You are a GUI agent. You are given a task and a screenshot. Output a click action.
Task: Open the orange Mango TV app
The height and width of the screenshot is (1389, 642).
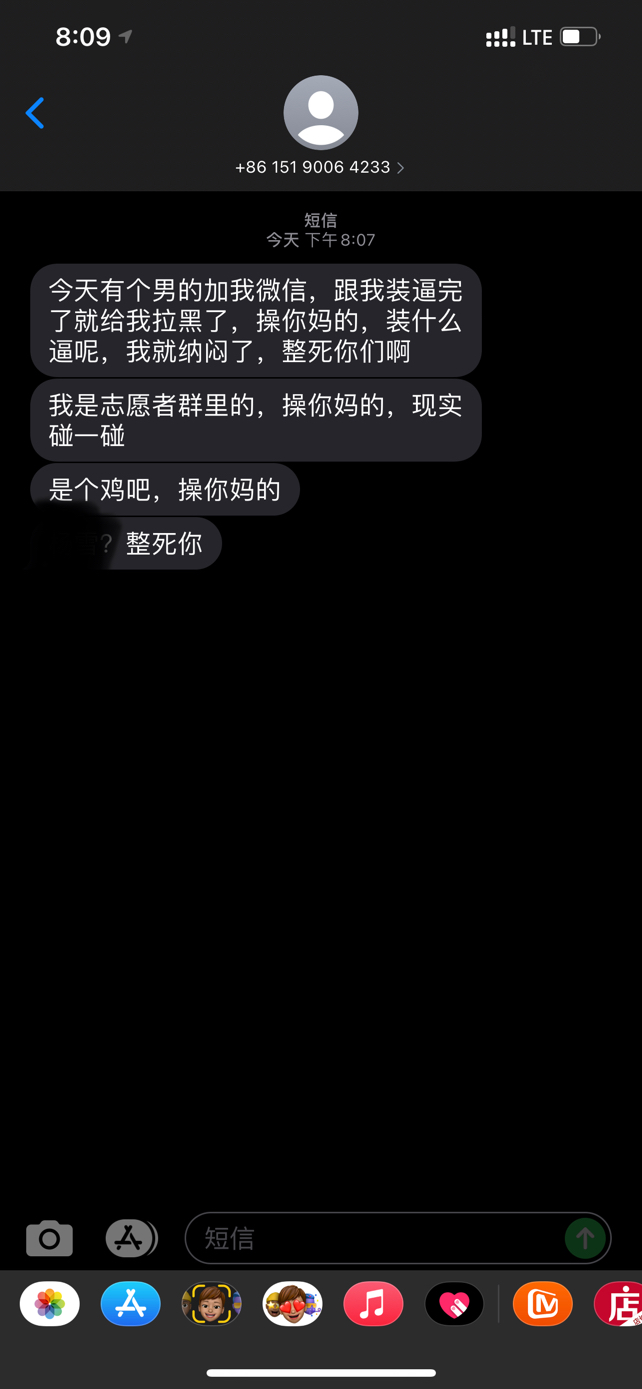543,1304
